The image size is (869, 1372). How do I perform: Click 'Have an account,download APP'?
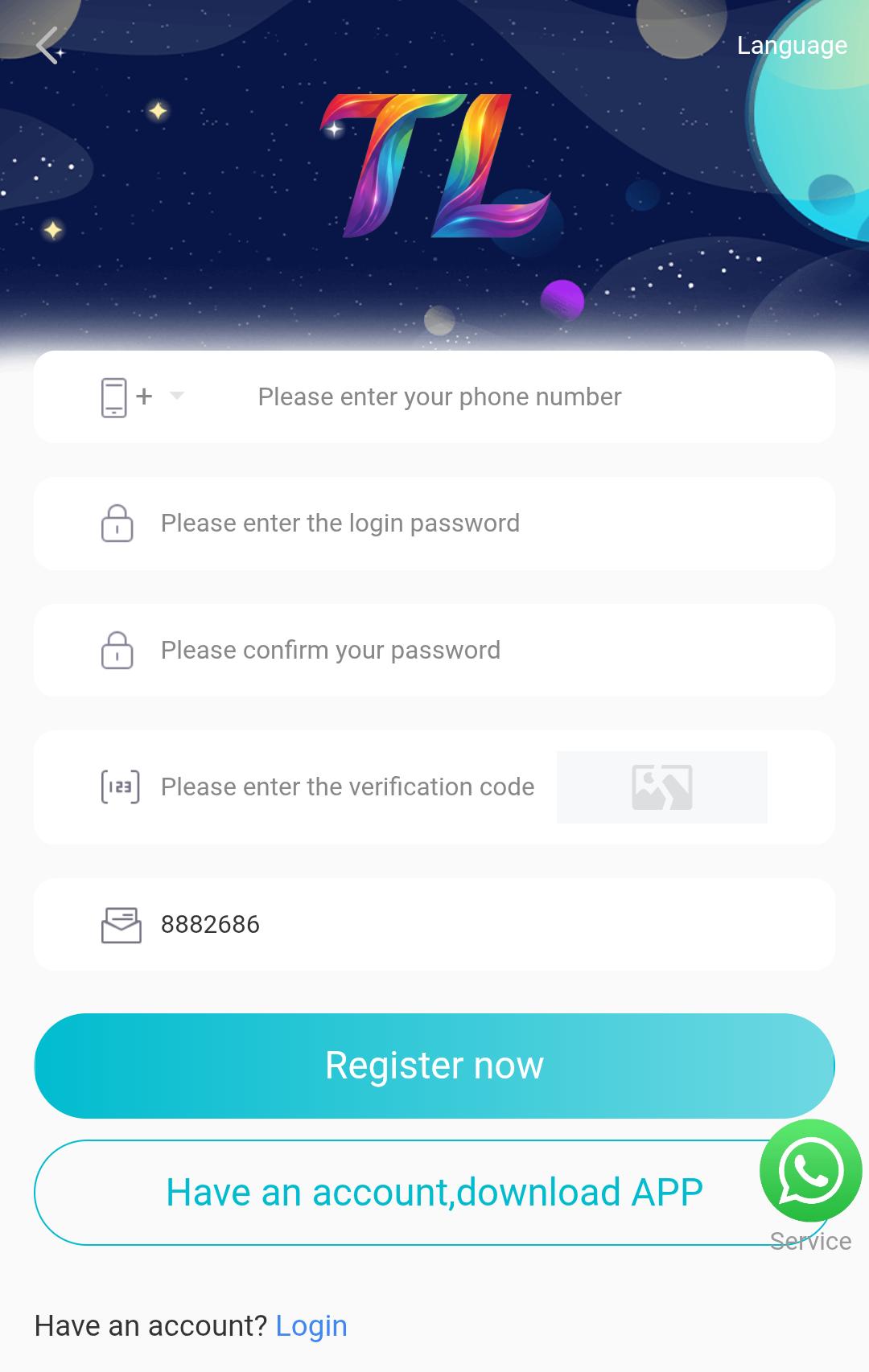[434, 1193]
